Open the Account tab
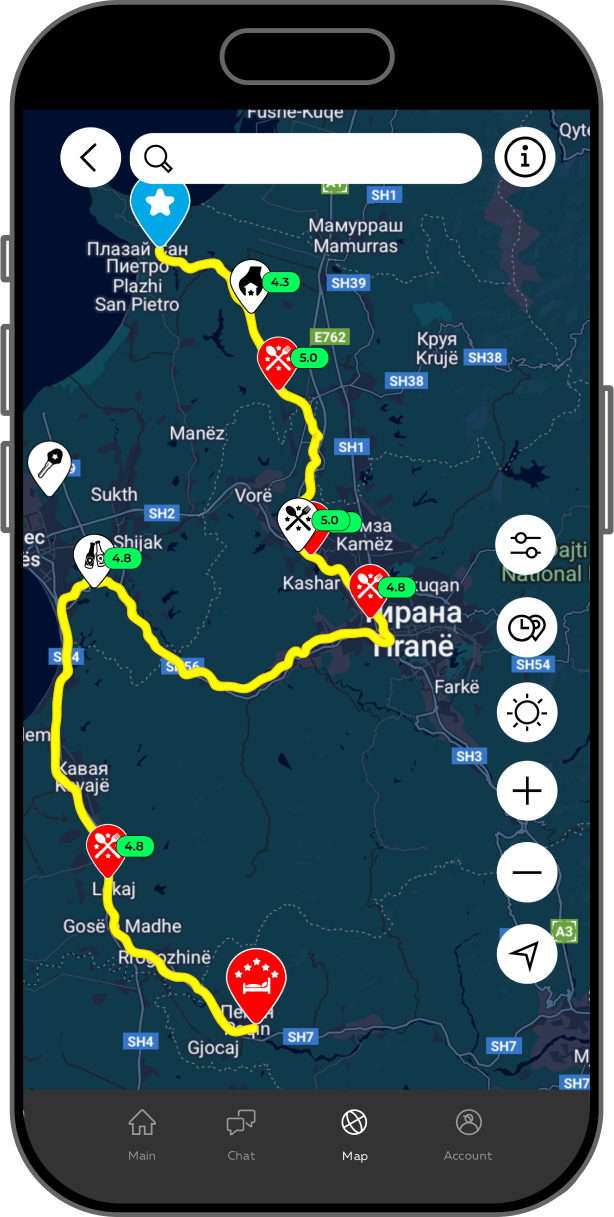The height and width of the screenshot is (1217, 614). click(x=468, y=1134)
